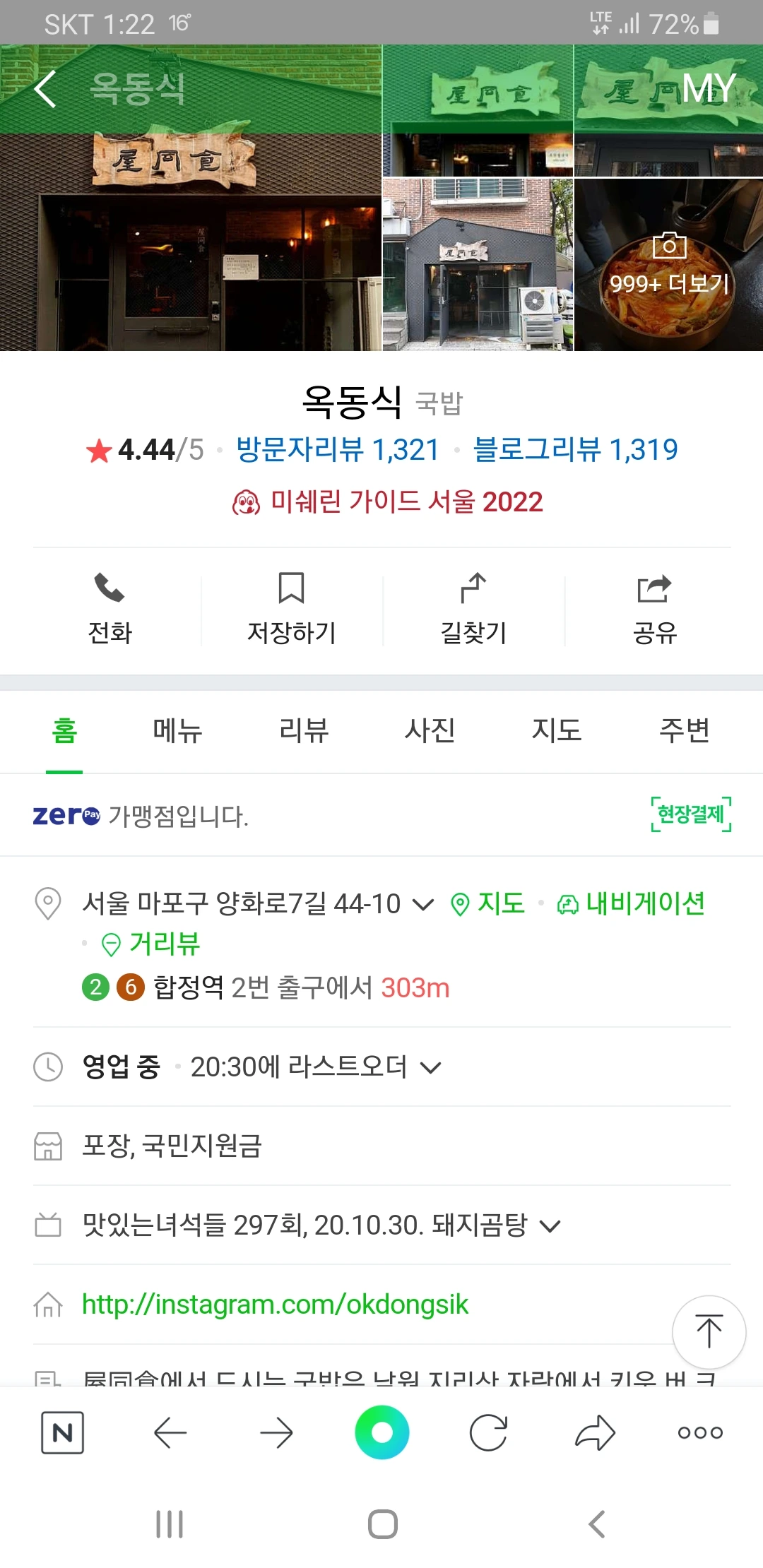Open browser overflow menu dots
763x1568 pixels.
tap(700, 1433)
